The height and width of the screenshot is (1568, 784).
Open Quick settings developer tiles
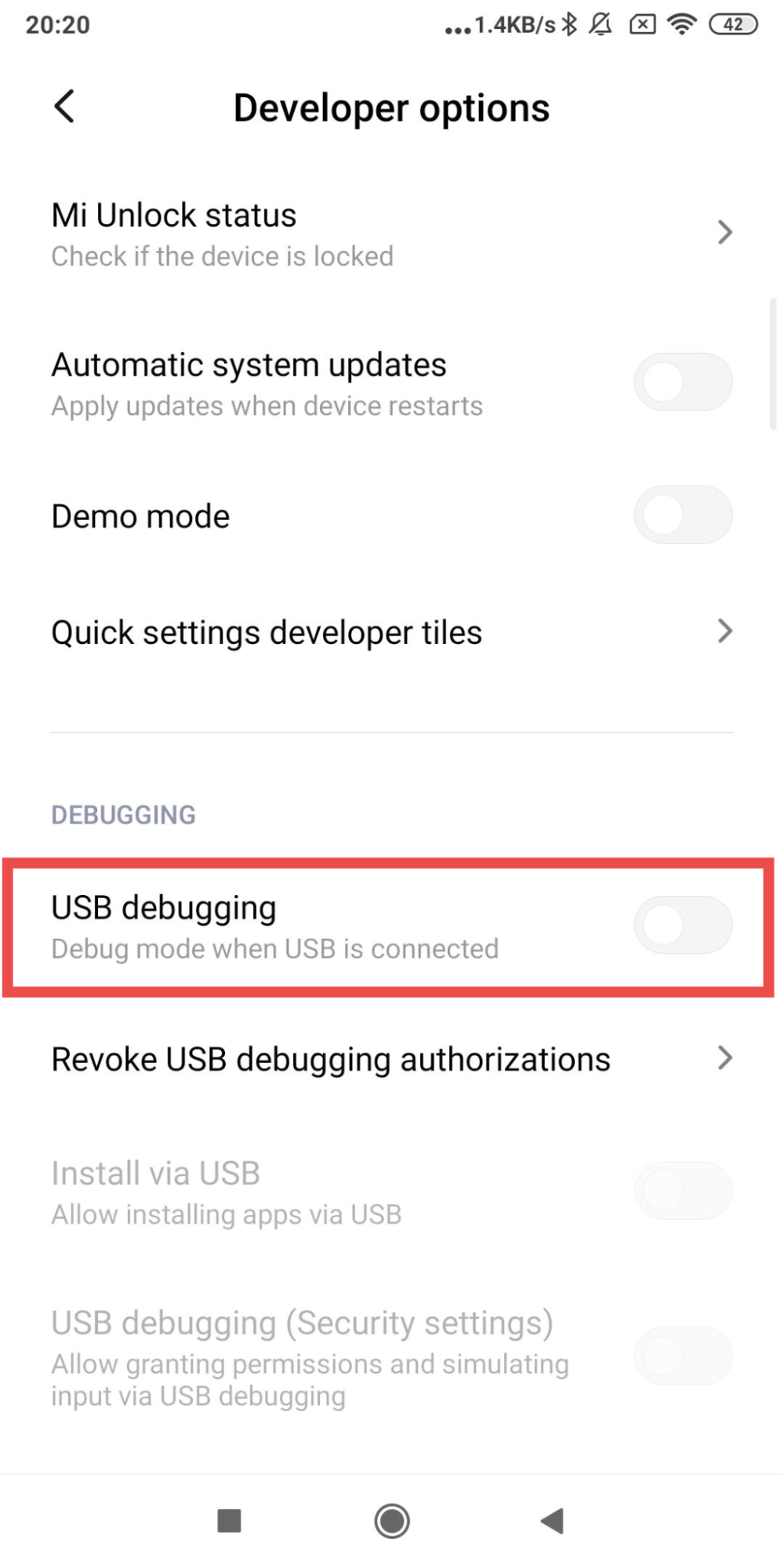(x=390, y=632)
